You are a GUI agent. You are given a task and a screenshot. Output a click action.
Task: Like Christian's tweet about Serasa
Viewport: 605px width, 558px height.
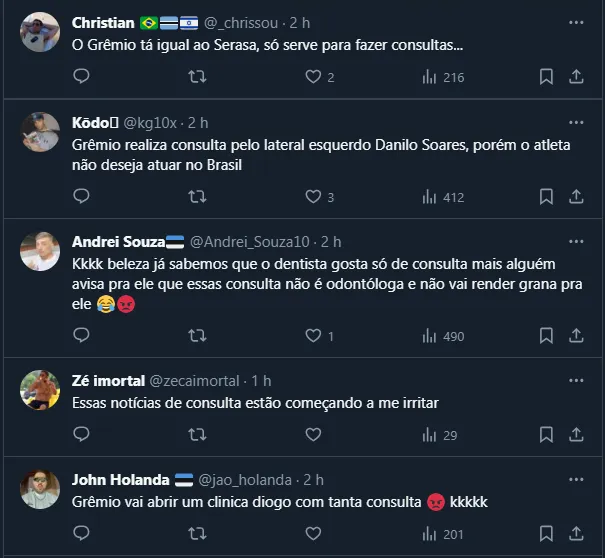313,77
